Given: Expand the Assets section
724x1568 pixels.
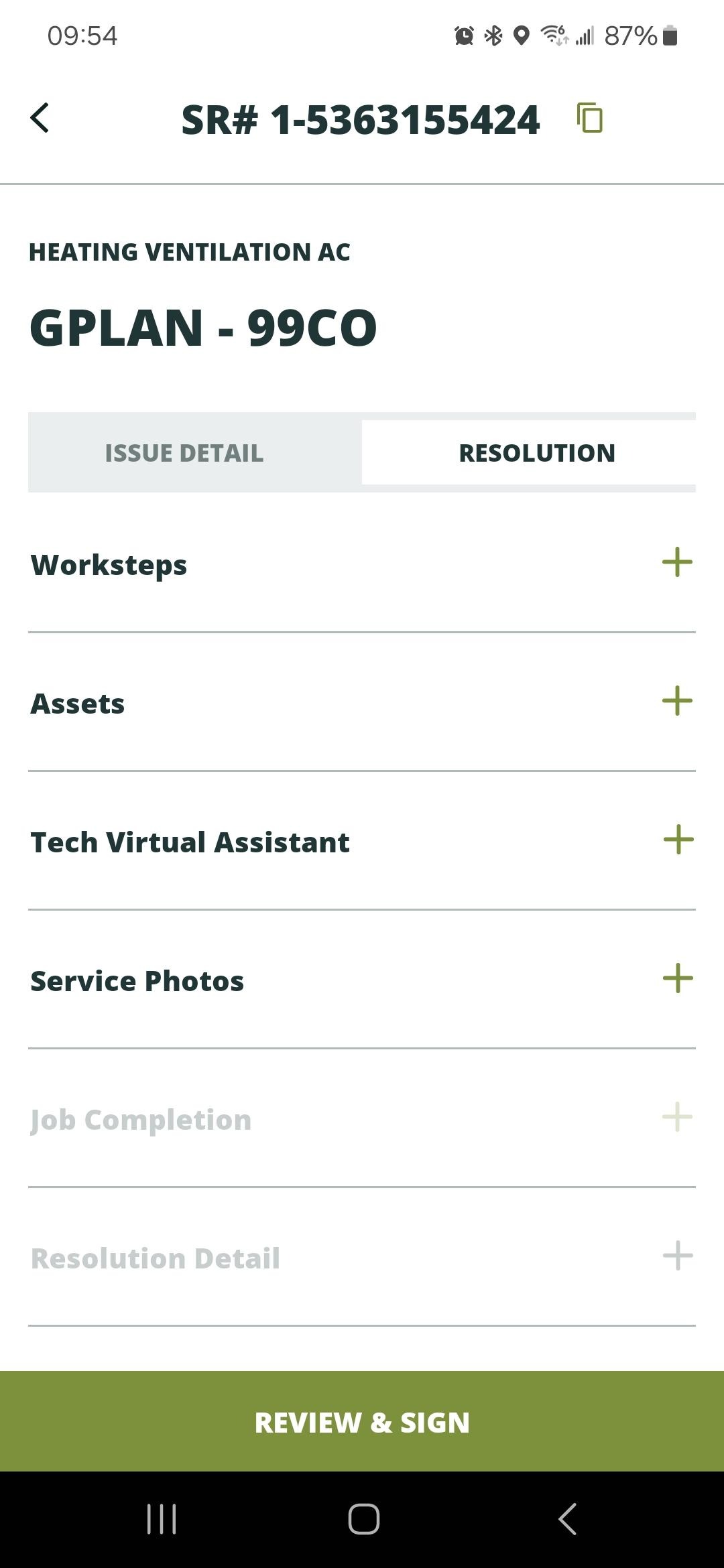Looking at the screenshot, I should pyautogui.click(x=362, y=702).
